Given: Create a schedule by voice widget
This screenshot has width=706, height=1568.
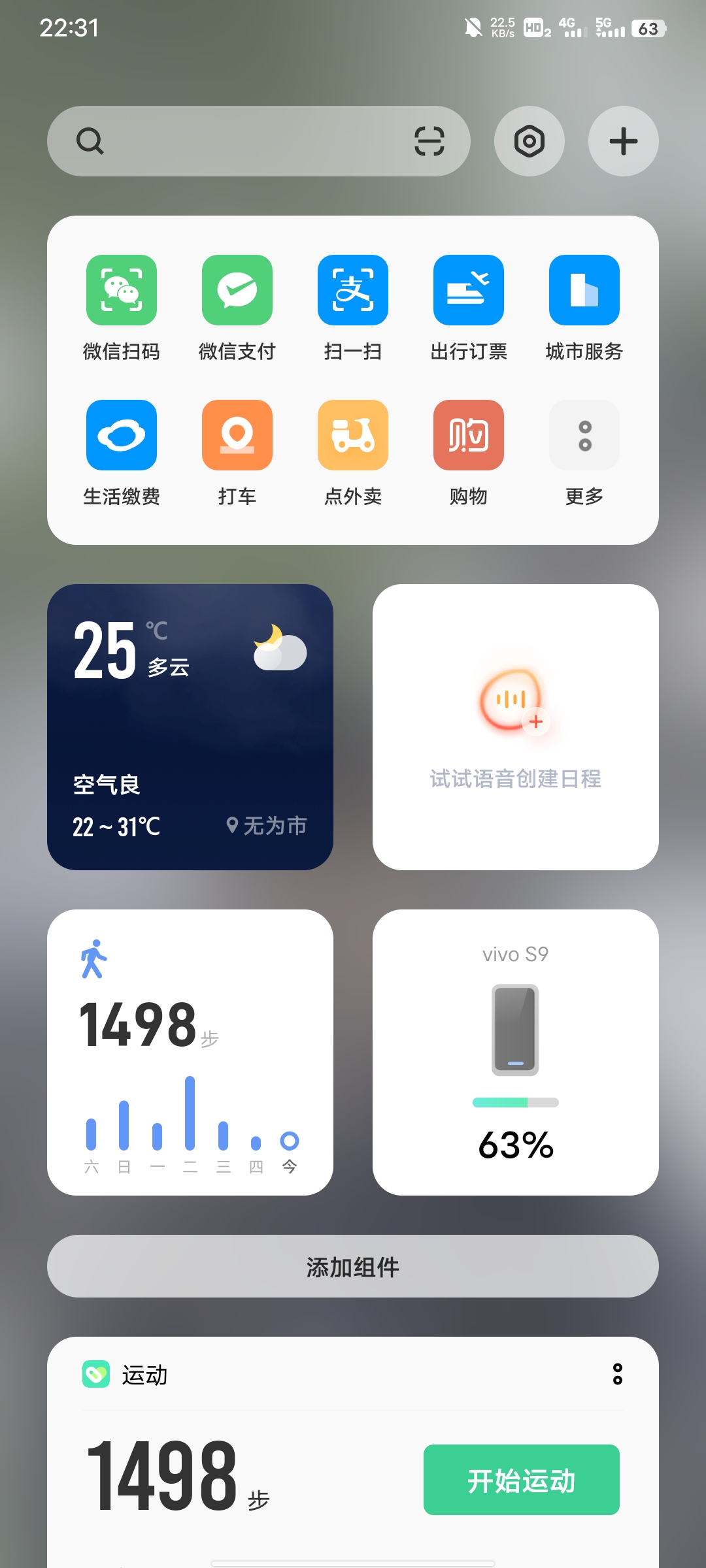Looking at the screenshot, I should (x=516, y=727).
